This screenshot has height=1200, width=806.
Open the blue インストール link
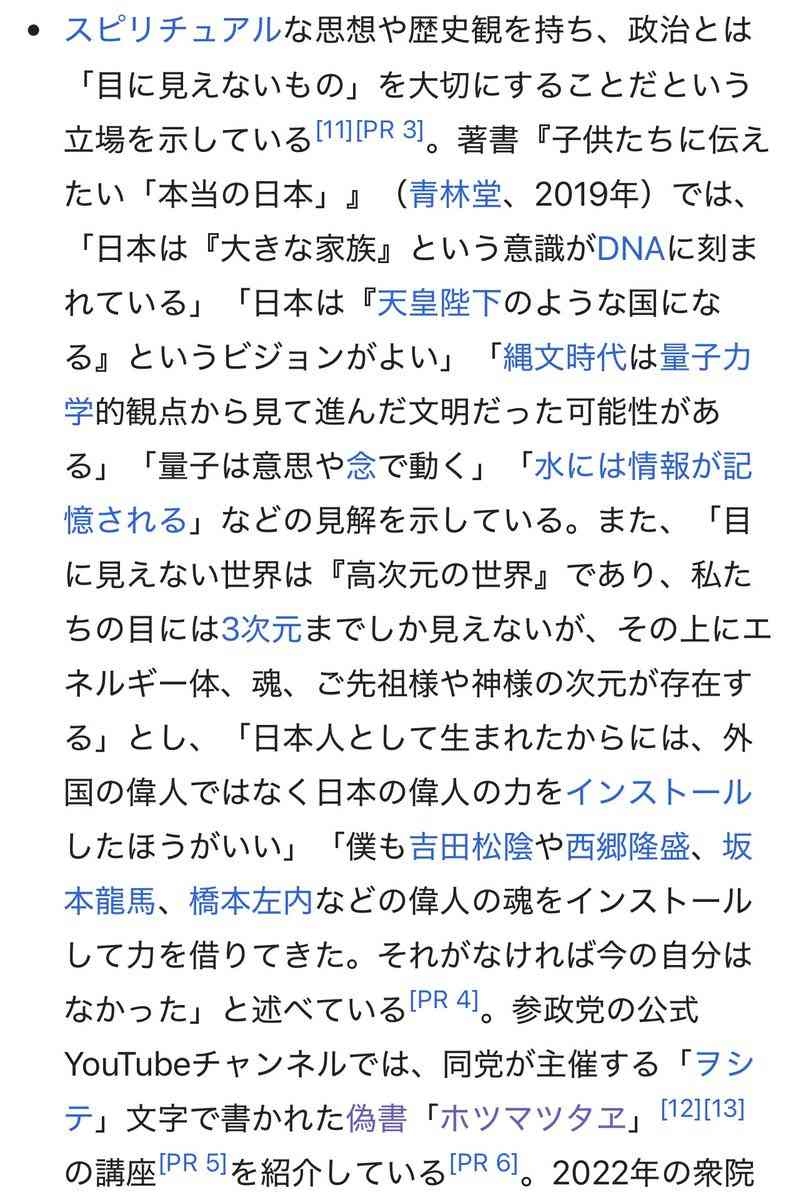click(x=658, y=791)
